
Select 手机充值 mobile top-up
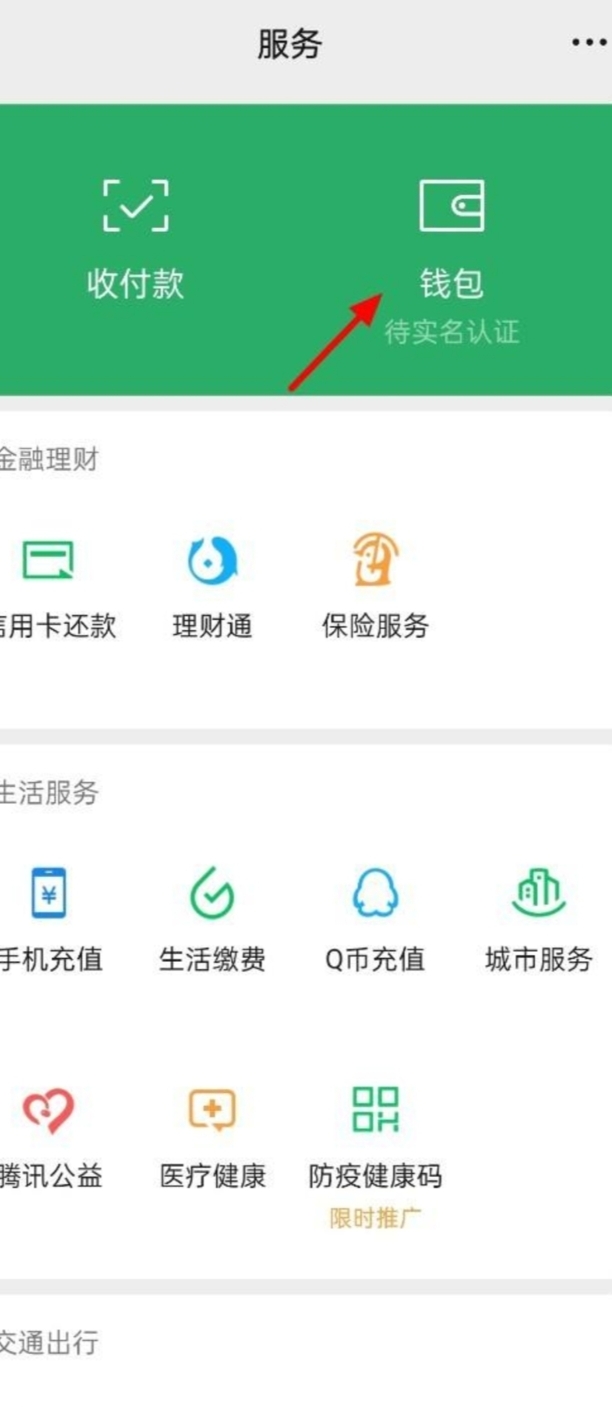tap(50, 918)
